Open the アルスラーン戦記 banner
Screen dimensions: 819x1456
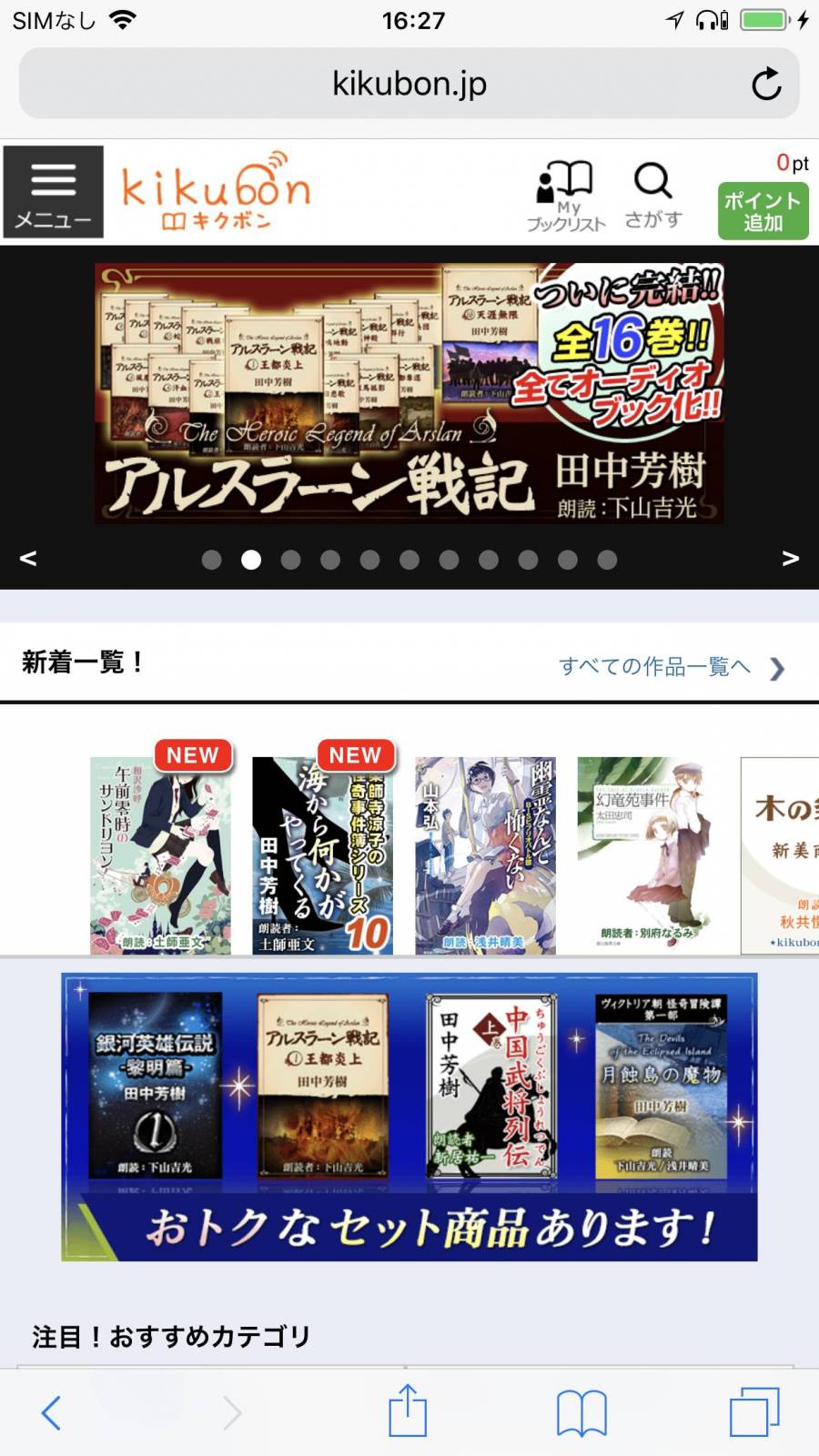409,393
